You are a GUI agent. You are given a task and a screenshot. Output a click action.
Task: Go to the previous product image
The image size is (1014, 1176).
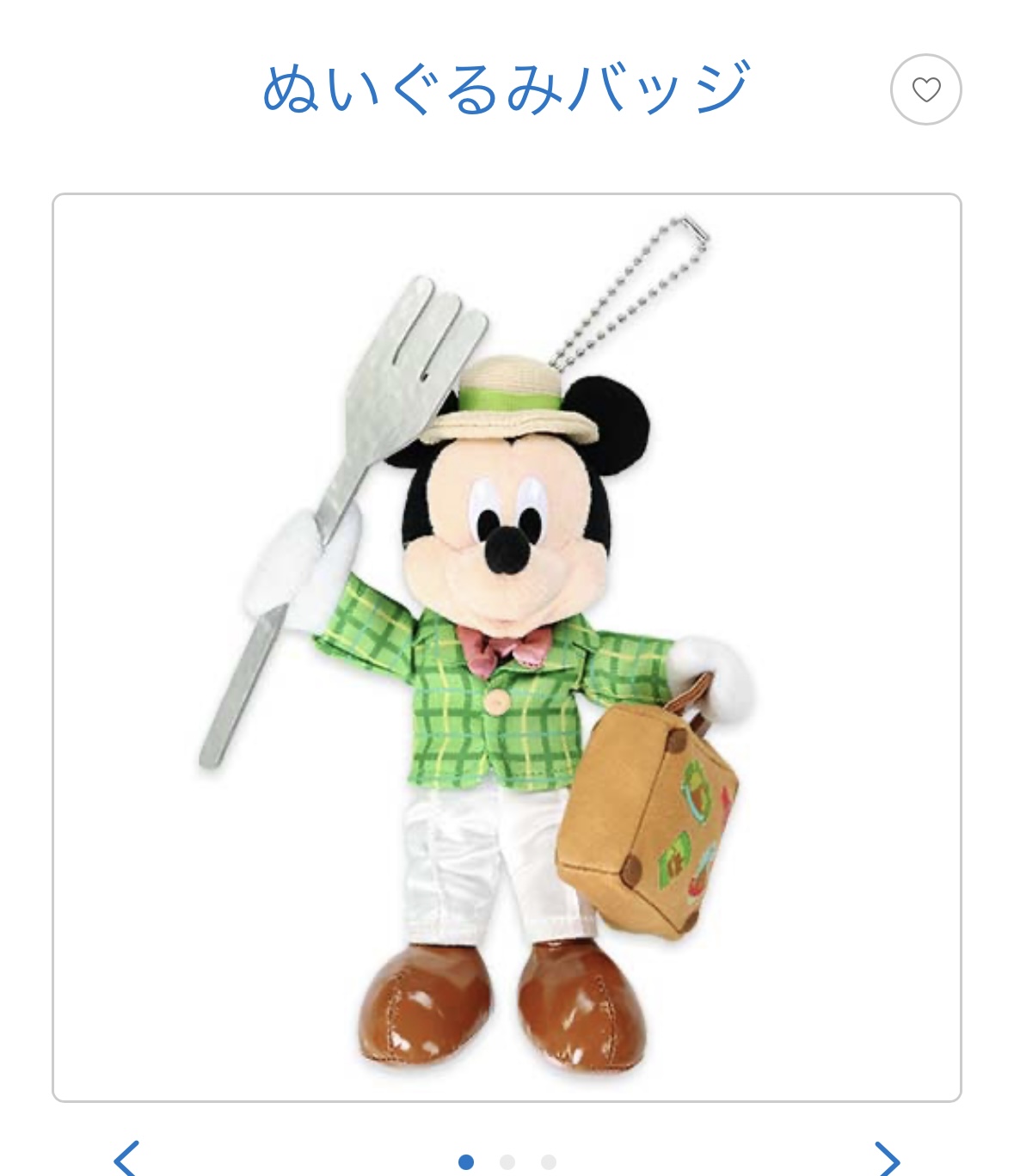pos(126,1158)
